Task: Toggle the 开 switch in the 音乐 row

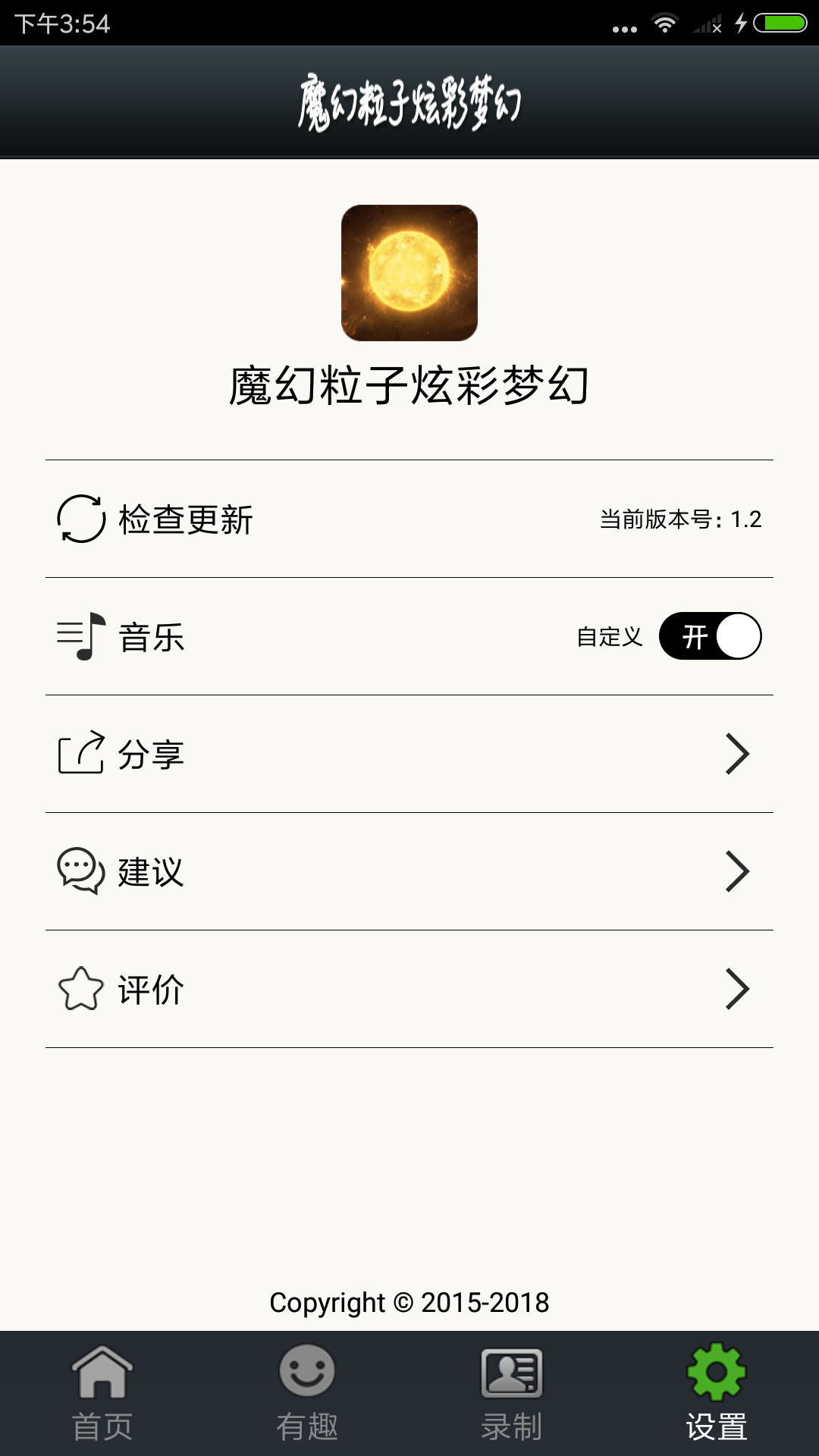Action: pyautogui.click(x=711, y=637)
